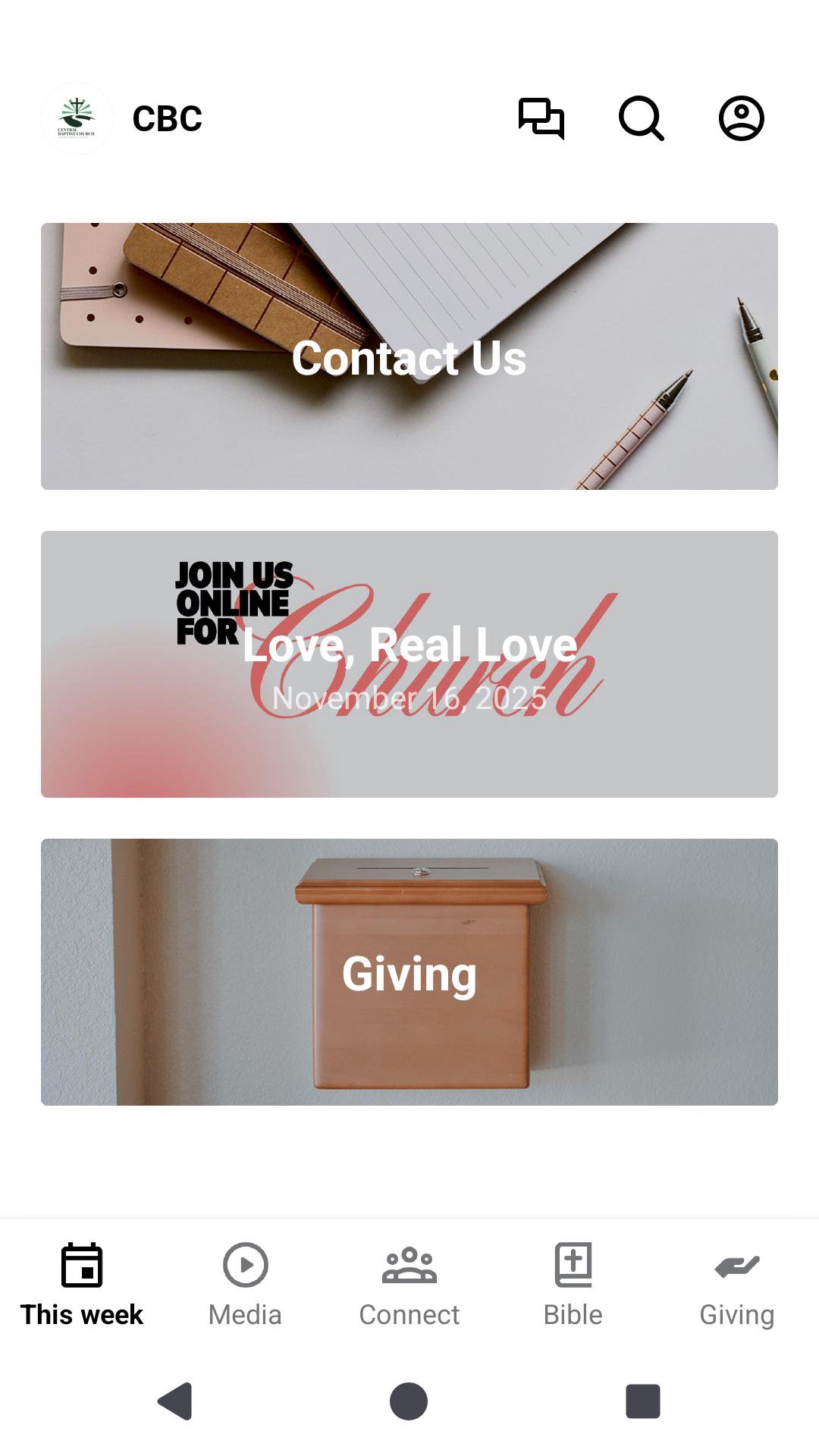819x1456 pixels.
Task: Tap the search magnifier icon
Action: 642,118
